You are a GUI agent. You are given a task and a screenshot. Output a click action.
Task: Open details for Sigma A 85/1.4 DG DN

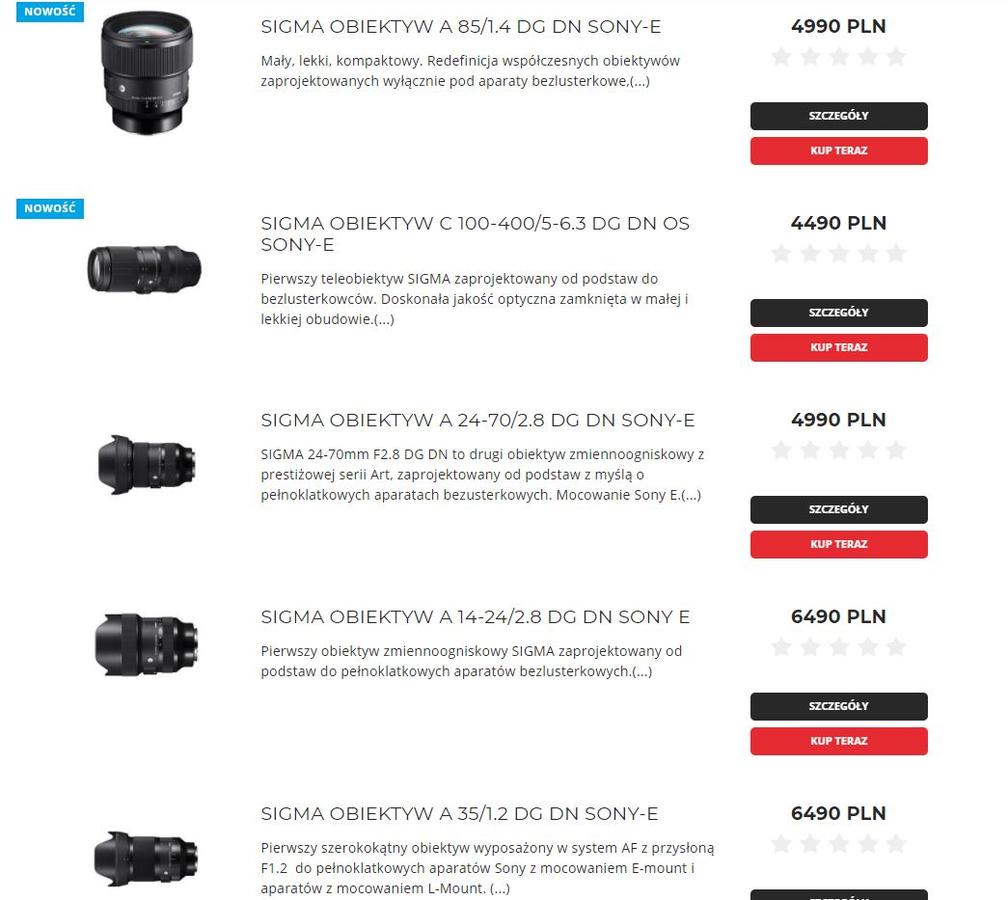click(x=838, y=116)
